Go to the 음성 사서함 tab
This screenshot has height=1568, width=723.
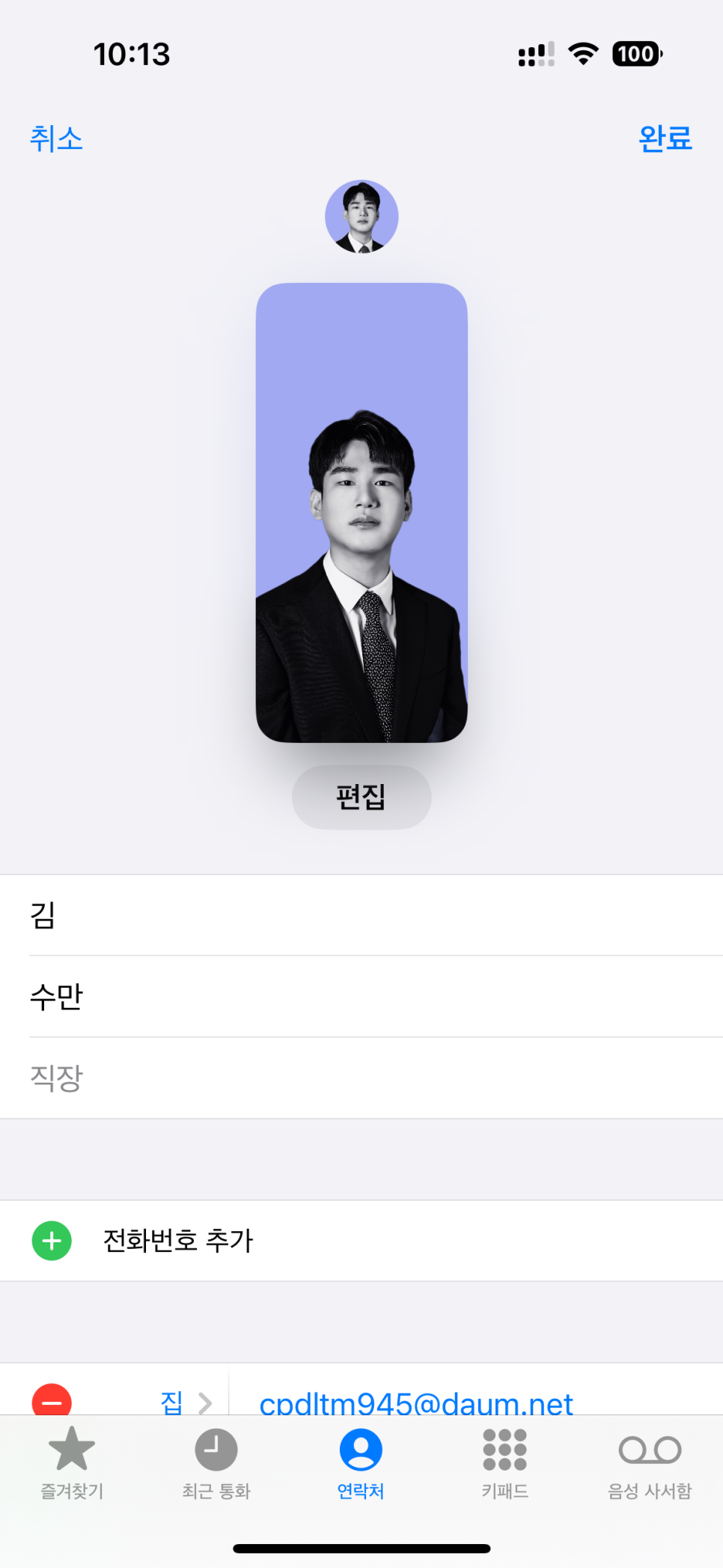(x=650, y=1463)
